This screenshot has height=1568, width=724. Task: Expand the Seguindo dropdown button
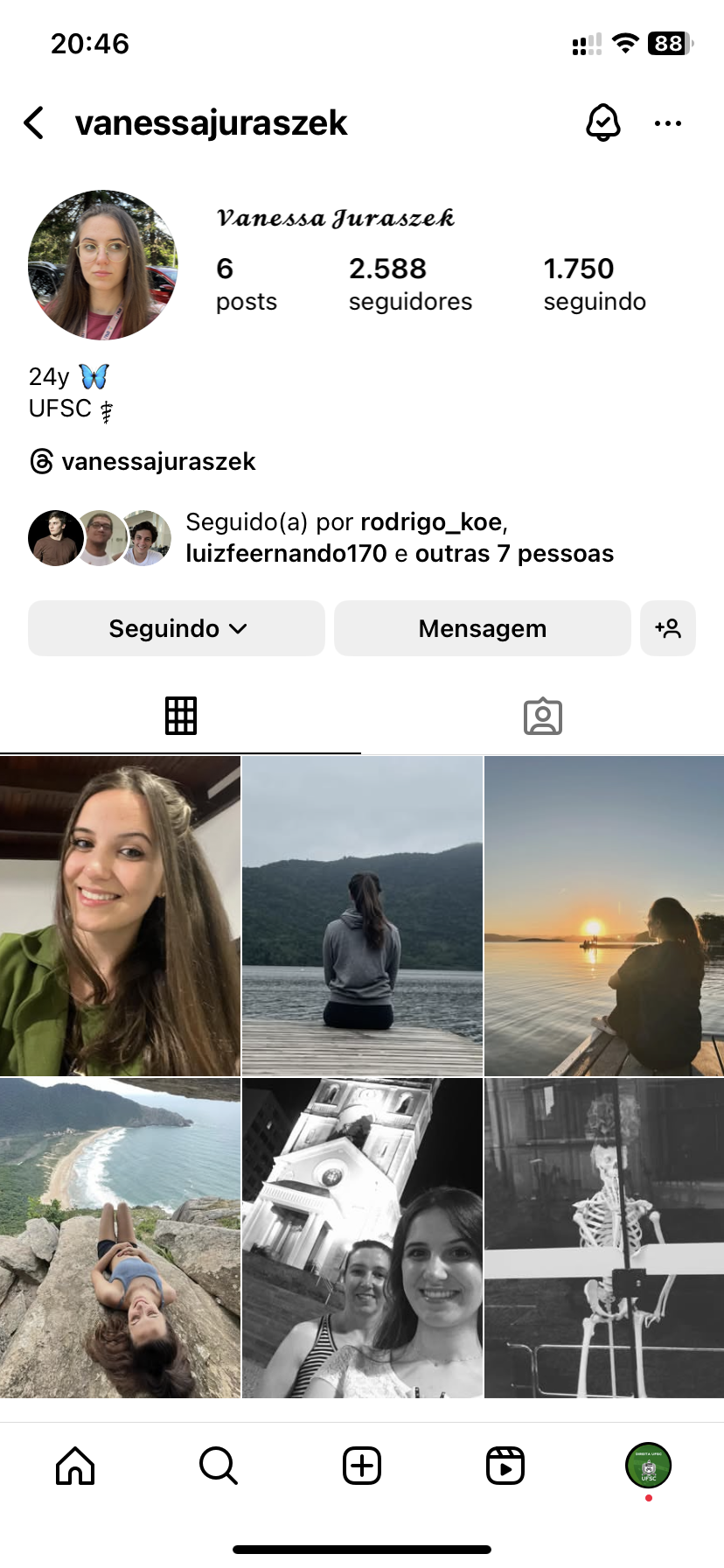(x=177, y=628)
